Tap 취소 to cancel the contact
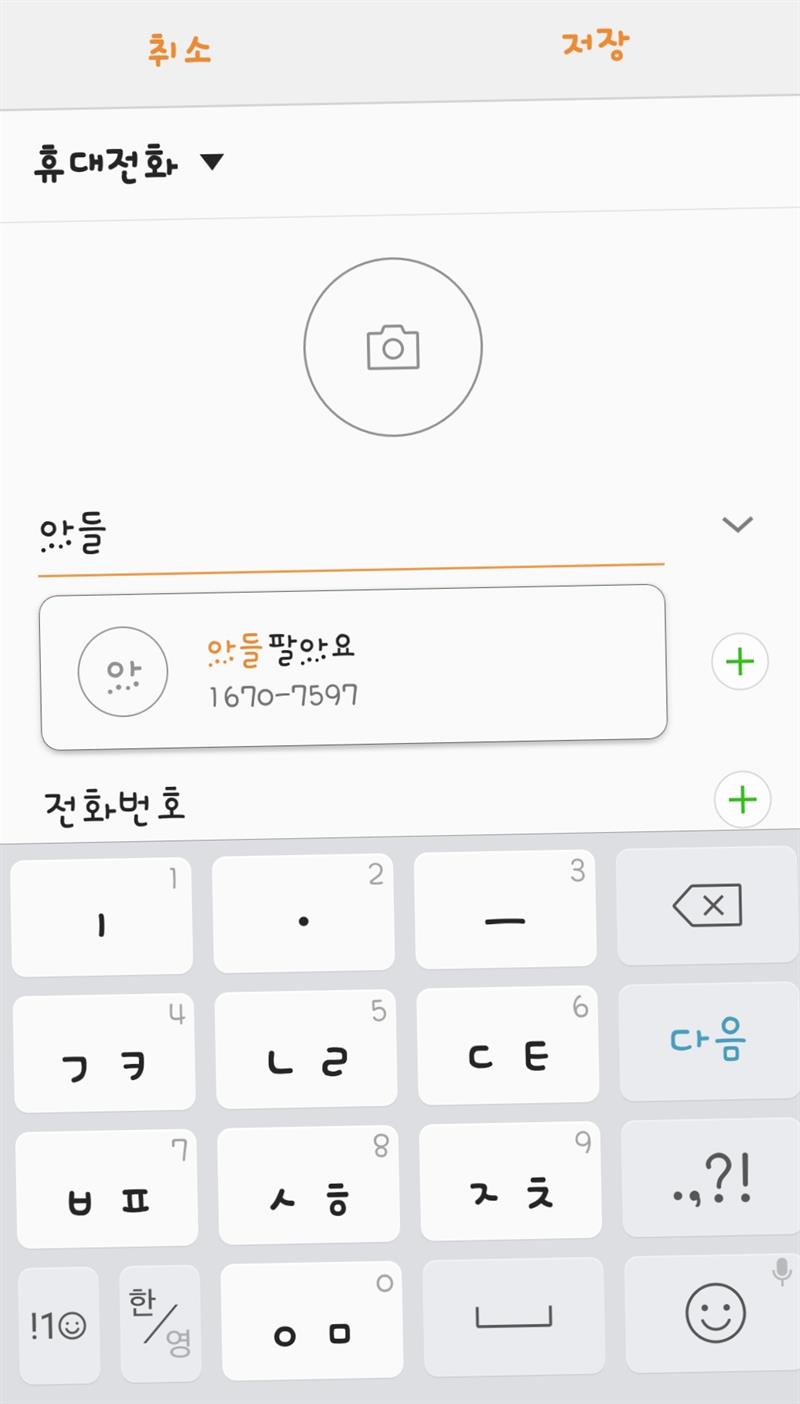The width and height of the screenshot is (800, 1404). (x=180, y=50)
